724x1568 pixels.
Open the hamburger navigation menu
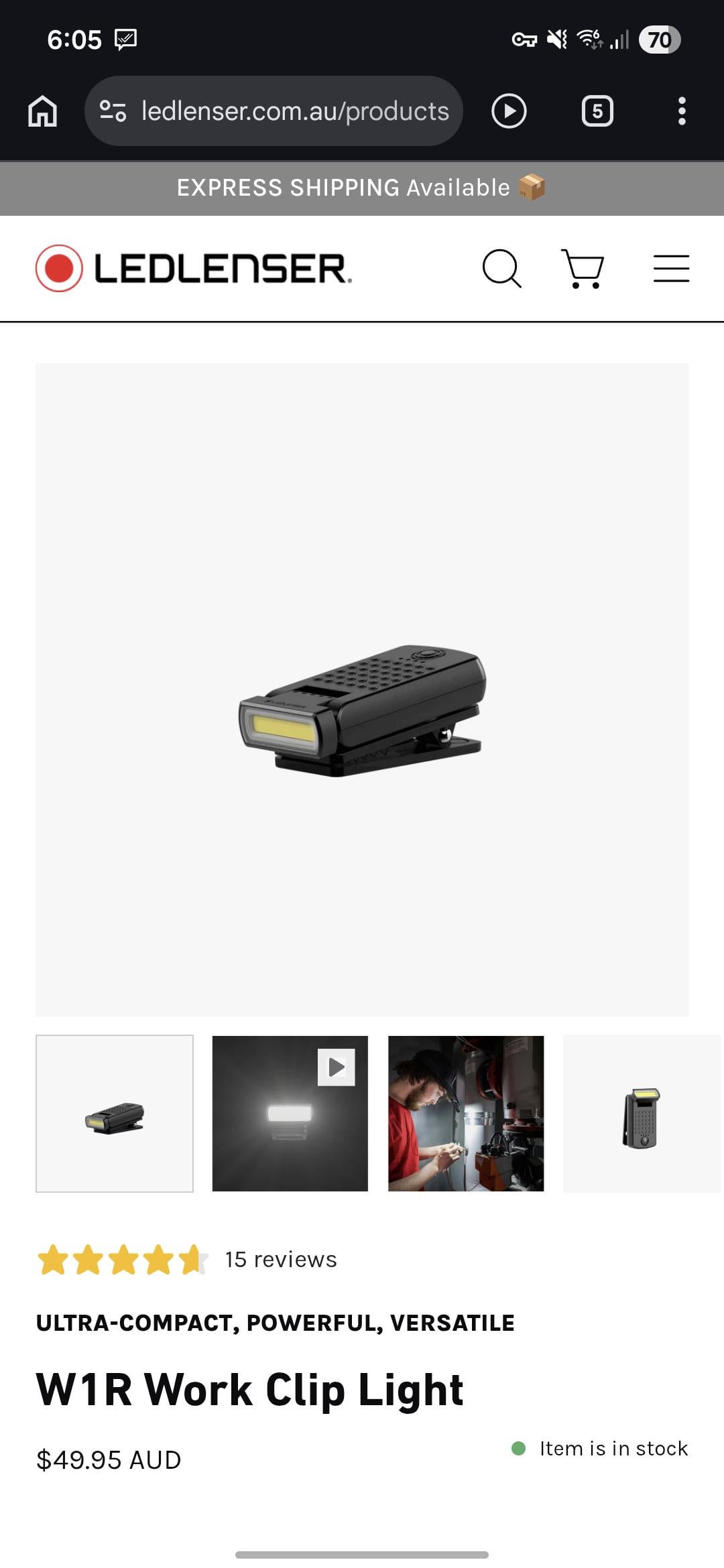pyautogui.click(x=671, y=269)
